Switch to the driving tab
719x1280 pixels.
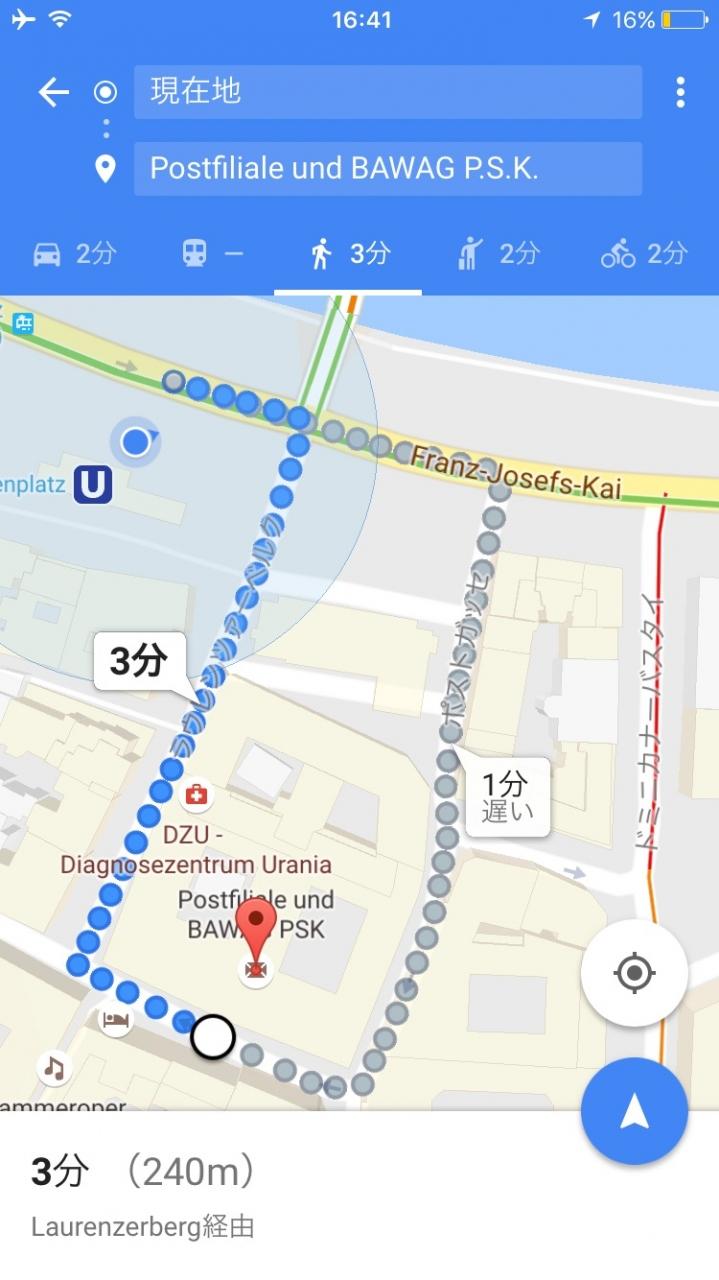[74, 254]
